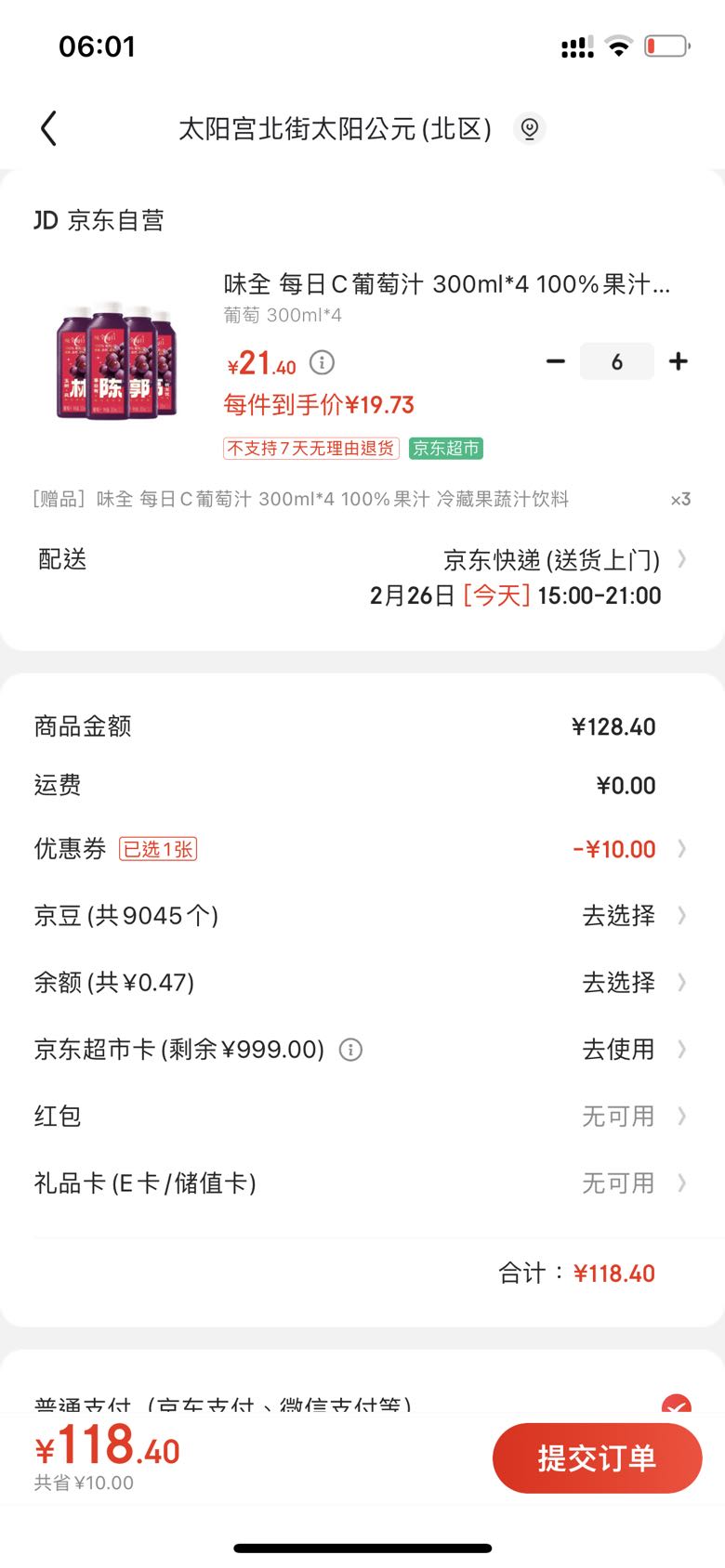Open 京豆 selection via 去选择 chevron
725x1568 pixels.
click(x=618, y=916)
